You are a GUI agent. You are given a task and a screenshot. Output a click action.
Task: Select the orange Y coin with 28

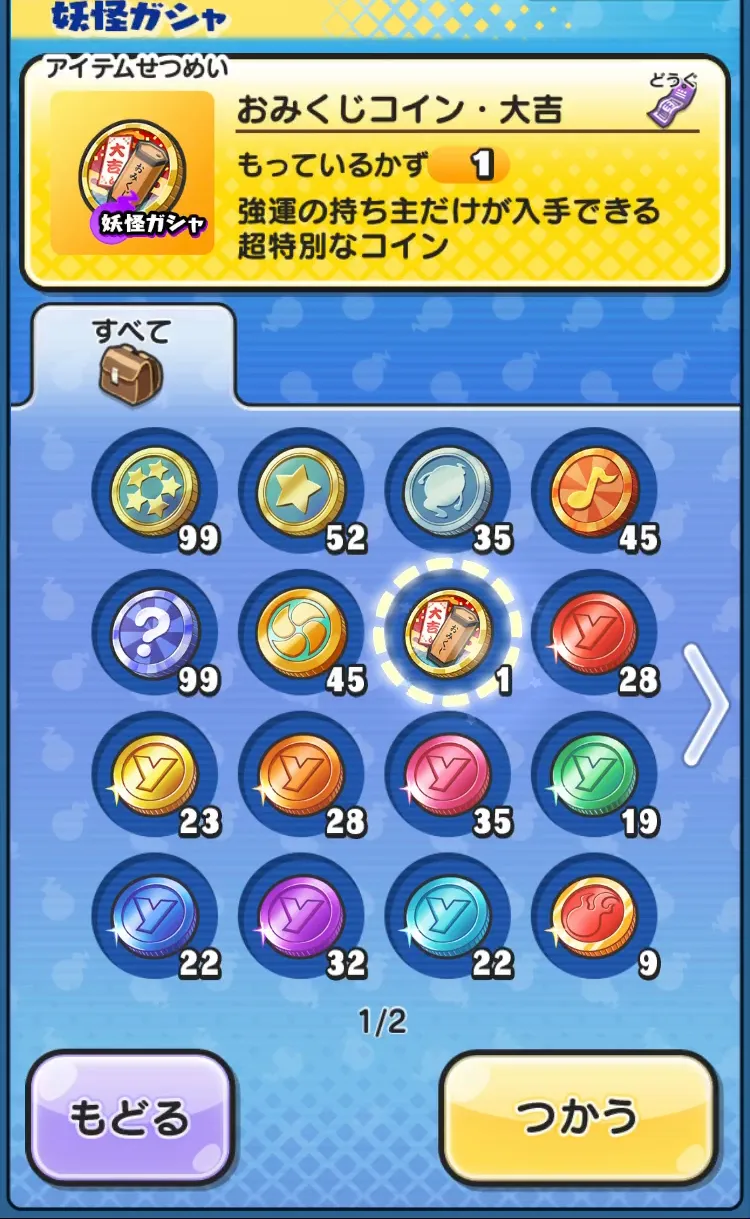[301, 774]
